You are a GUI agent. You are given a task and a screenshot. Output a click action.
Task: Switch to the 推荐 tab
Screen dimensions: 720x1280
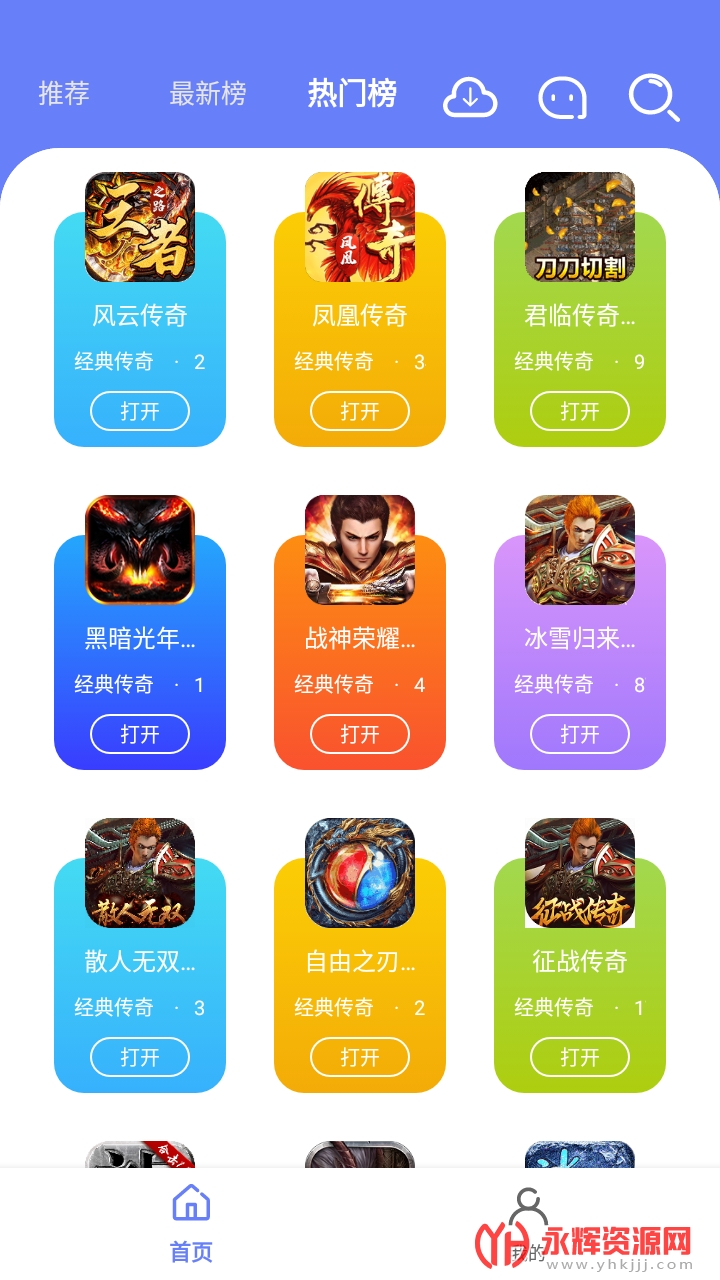64,94
